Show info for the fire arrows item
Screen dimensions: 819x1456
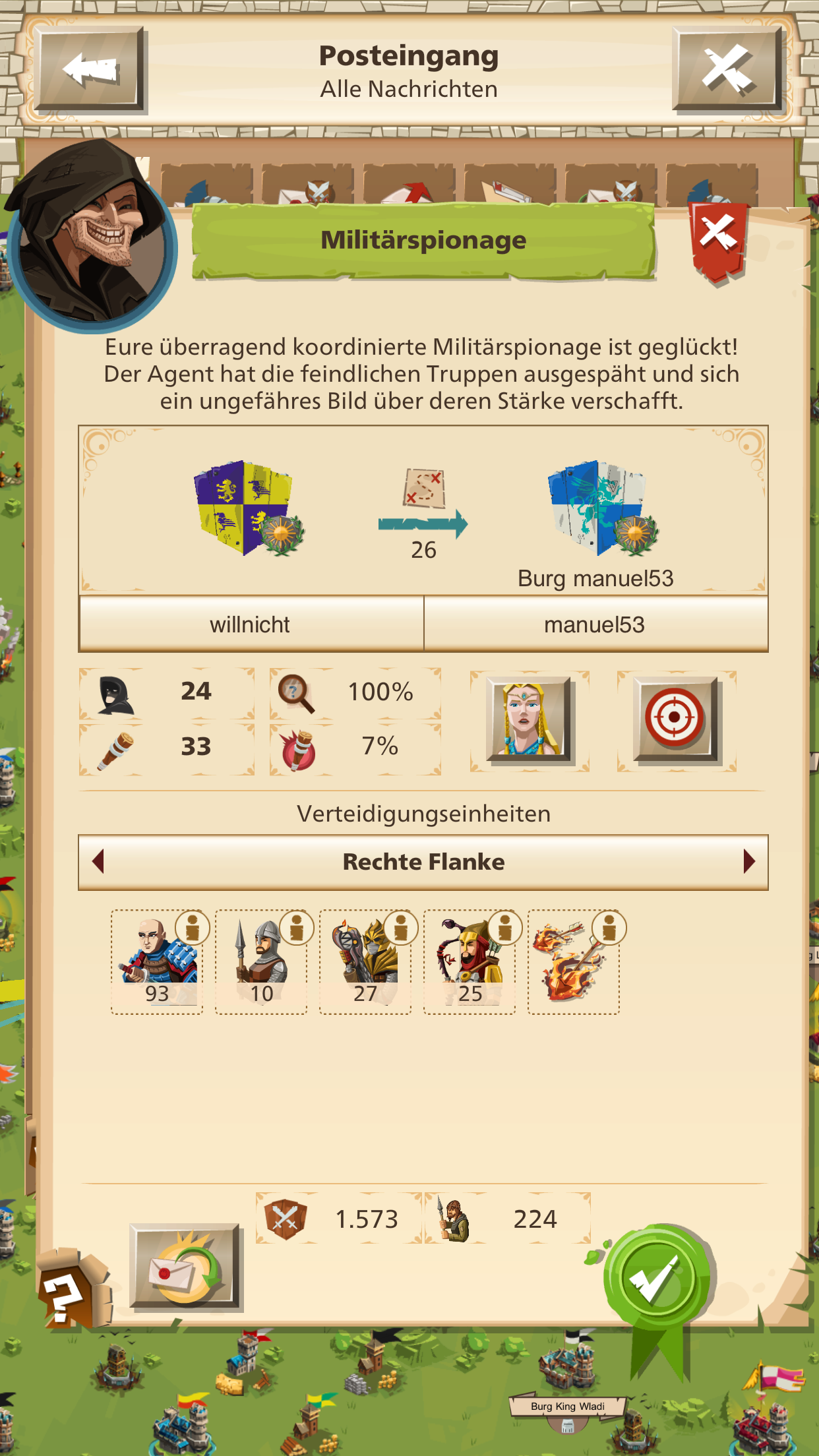[609, 928]
